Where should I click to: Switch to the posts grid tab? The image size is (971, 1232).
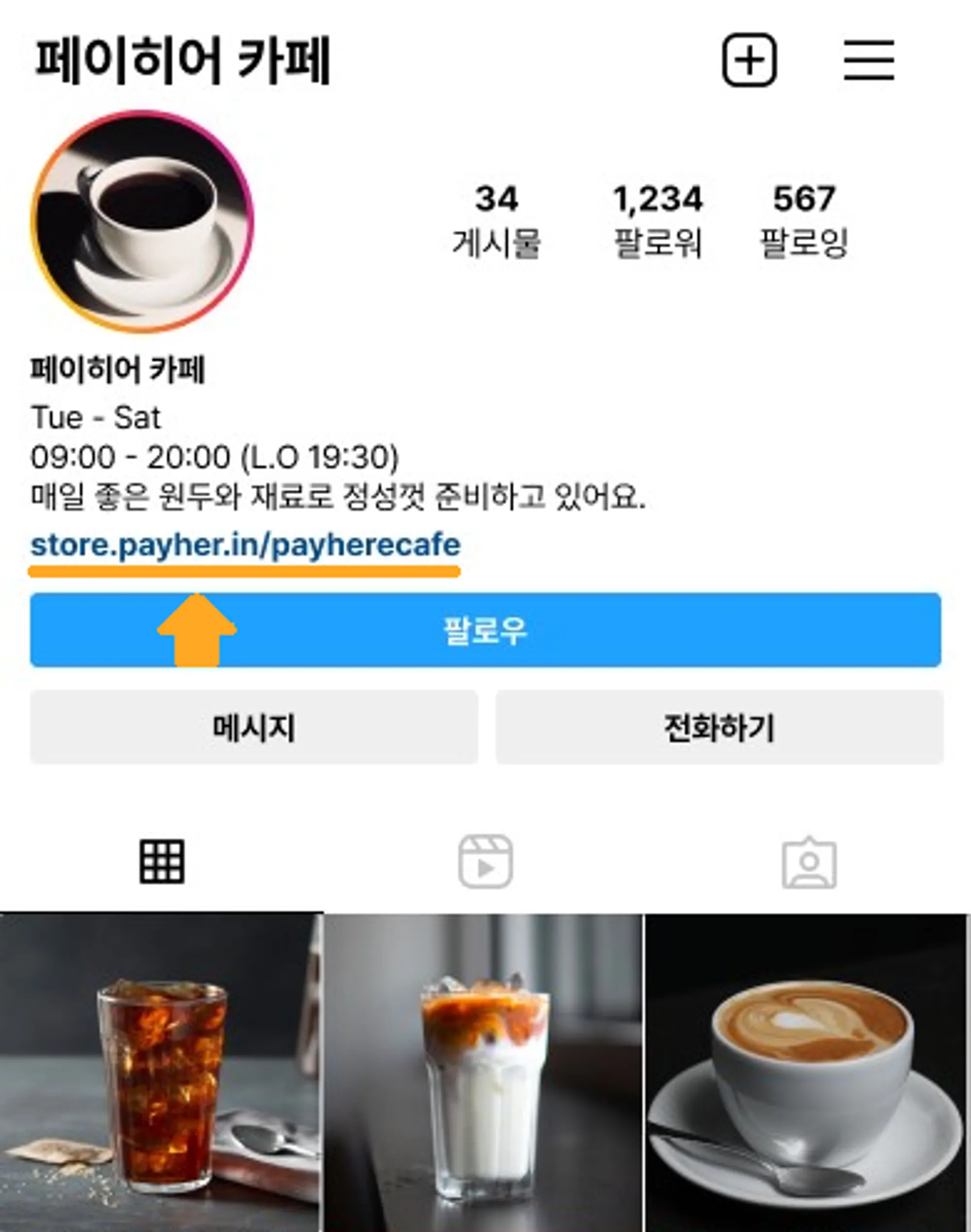pos(162,862)
